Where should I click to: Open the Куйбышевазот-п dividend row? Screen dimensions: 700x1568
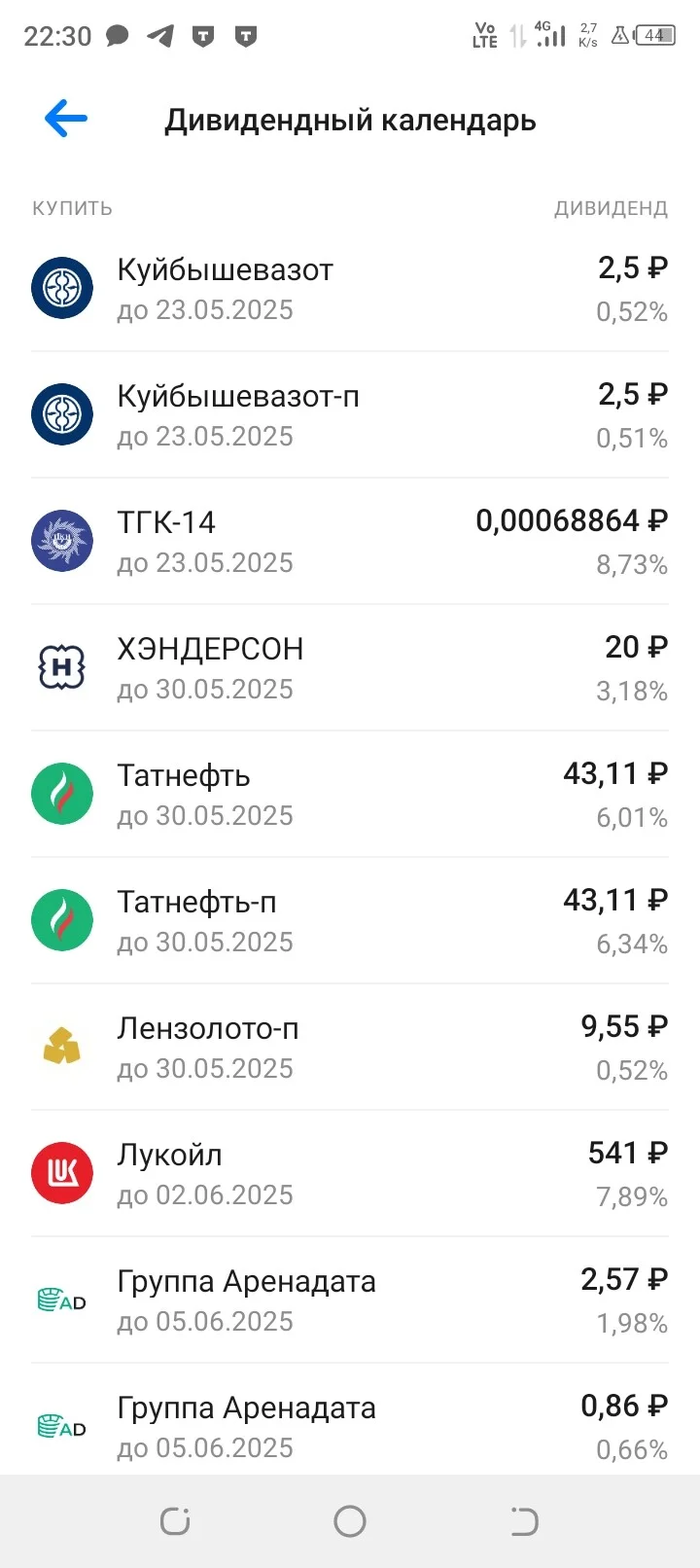pyautogui.click(x=350, y=415)
